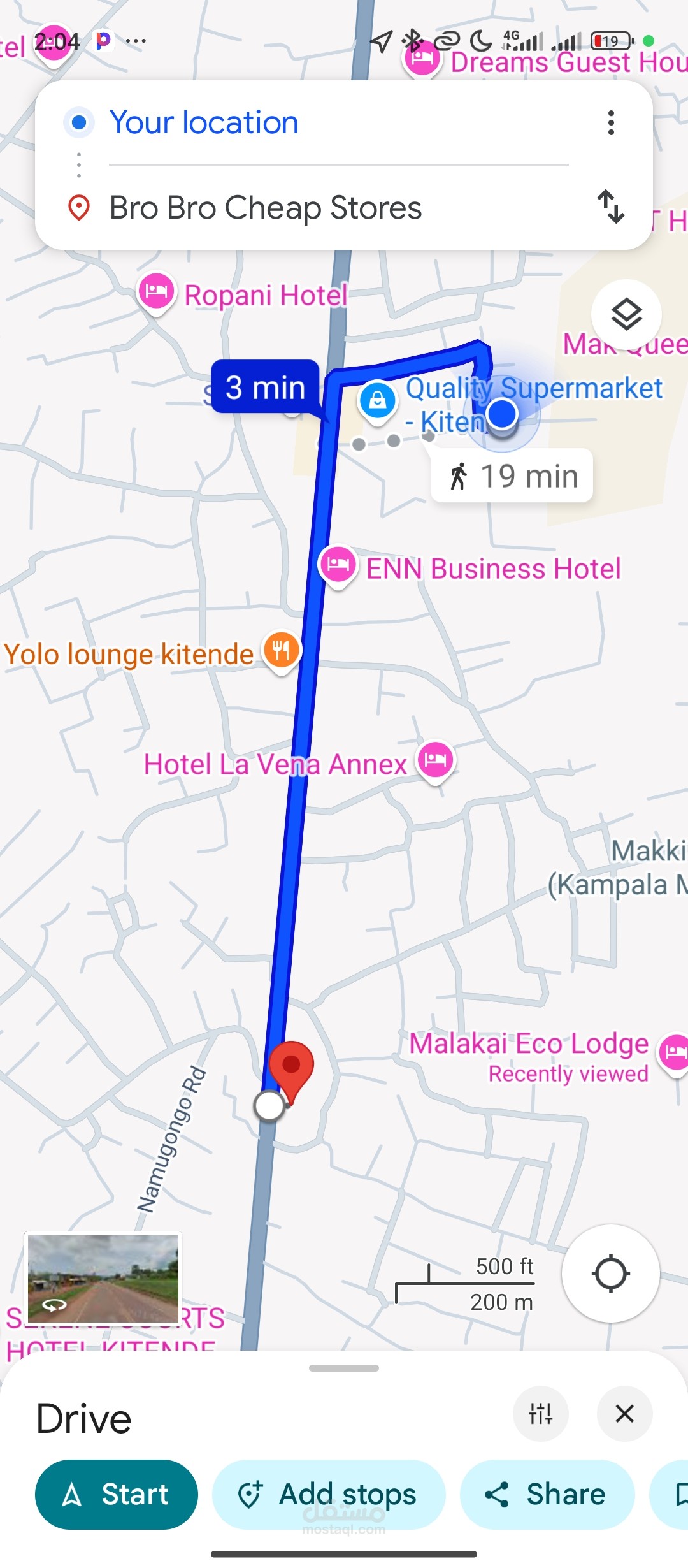The height and width of the screenshot is (1568, 688).
Task: View Ropani Hotel place marker
Action: pos(157,292)
